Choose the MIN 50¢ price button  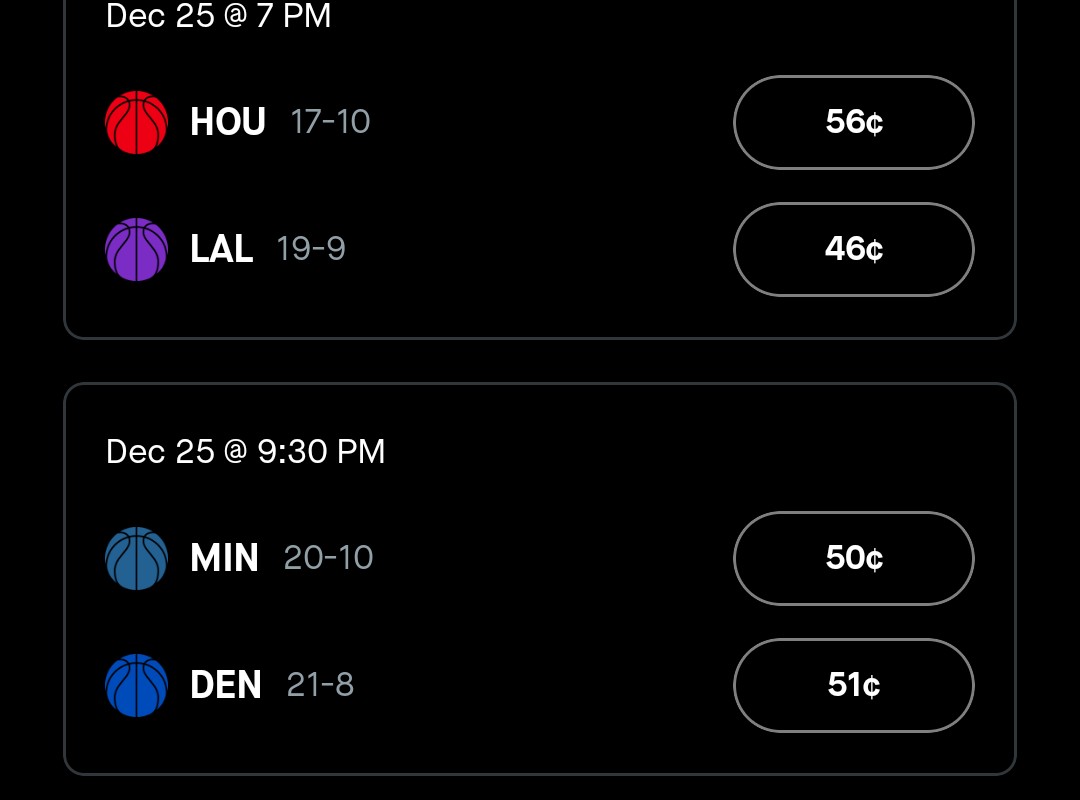click(853, 558)
